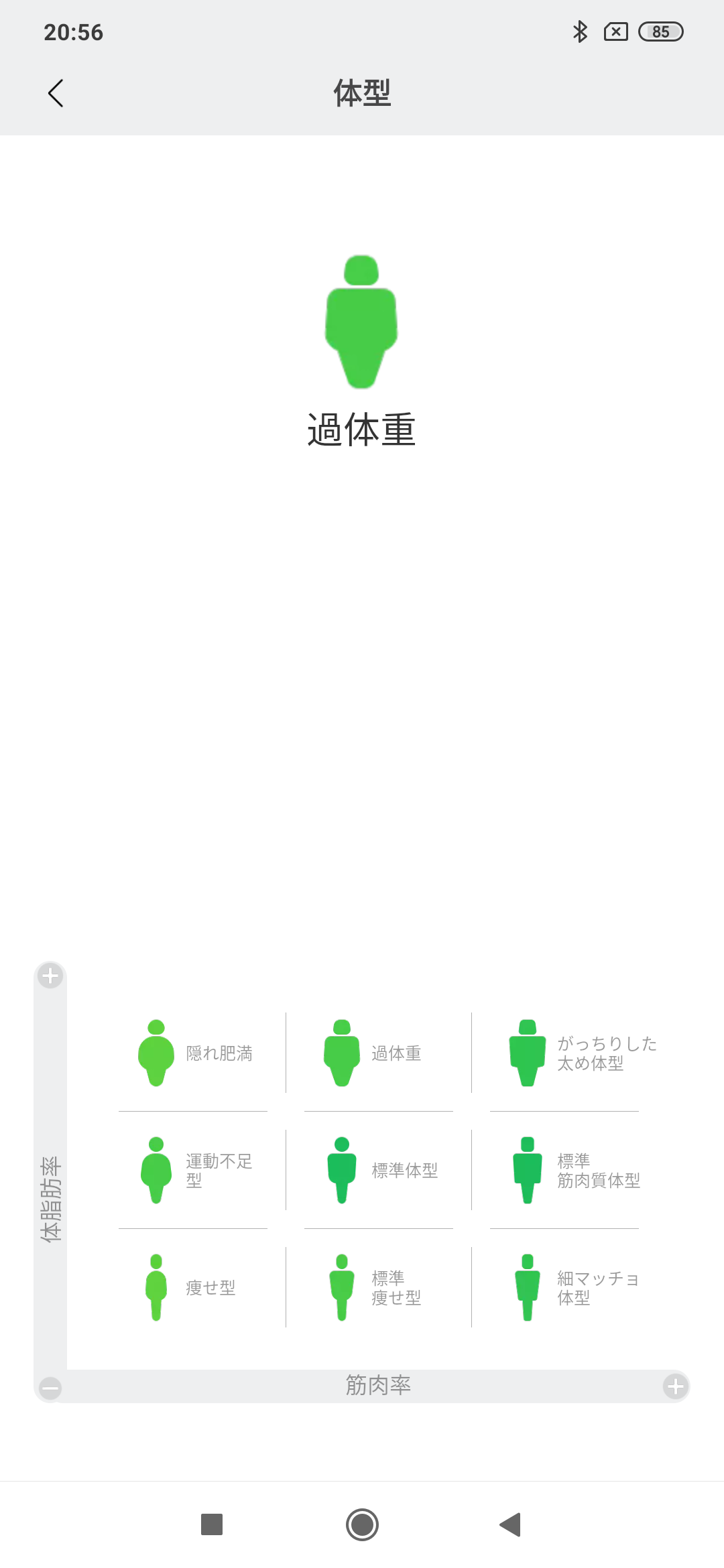The height and width of the screenshot is (1568, 724).
Task: Tap the system home button
Action: click(362, 1524)
